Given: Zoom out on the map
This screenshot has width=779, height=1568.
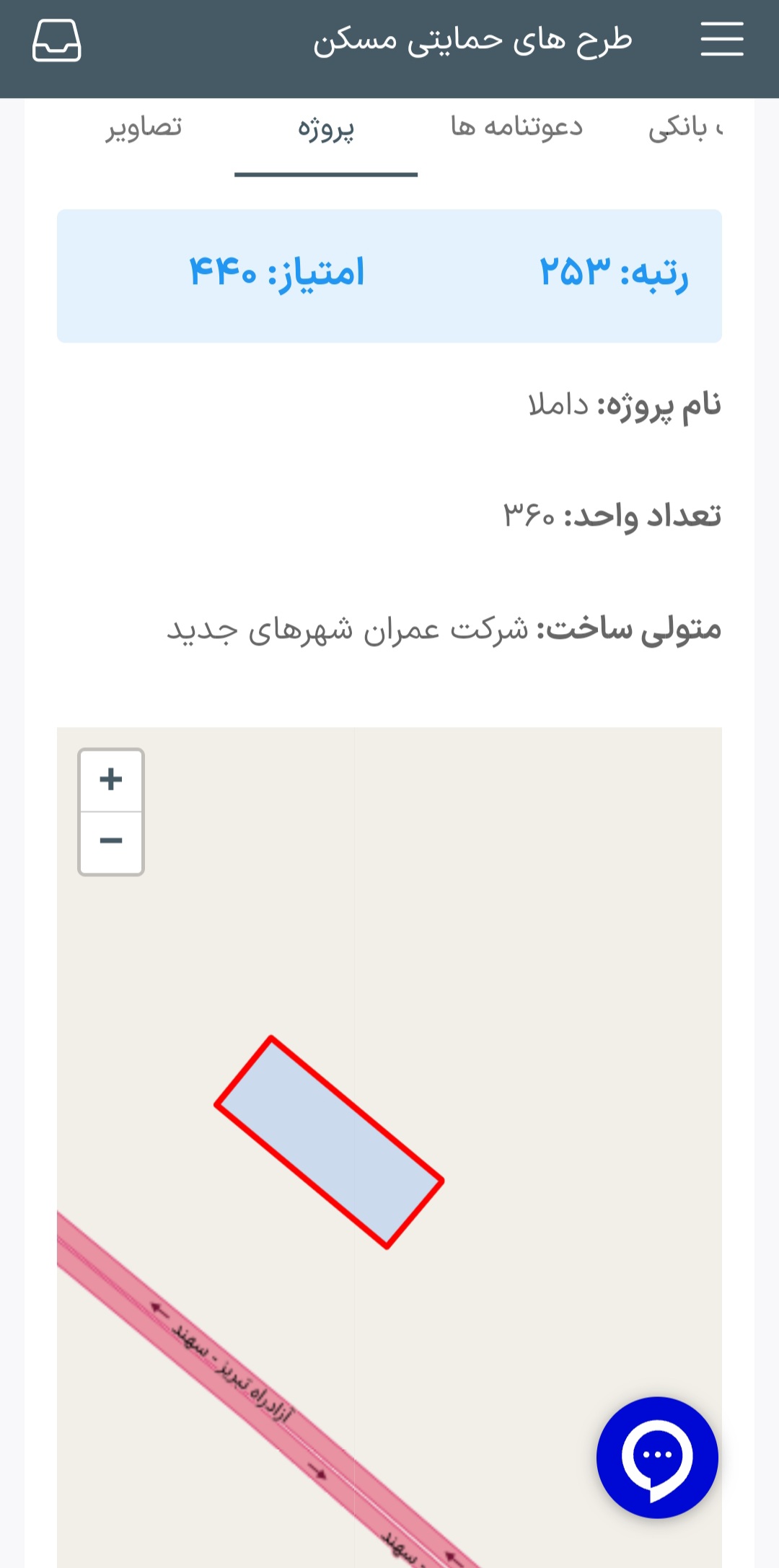Looking at the screenshot, I should tap(111, 842).
